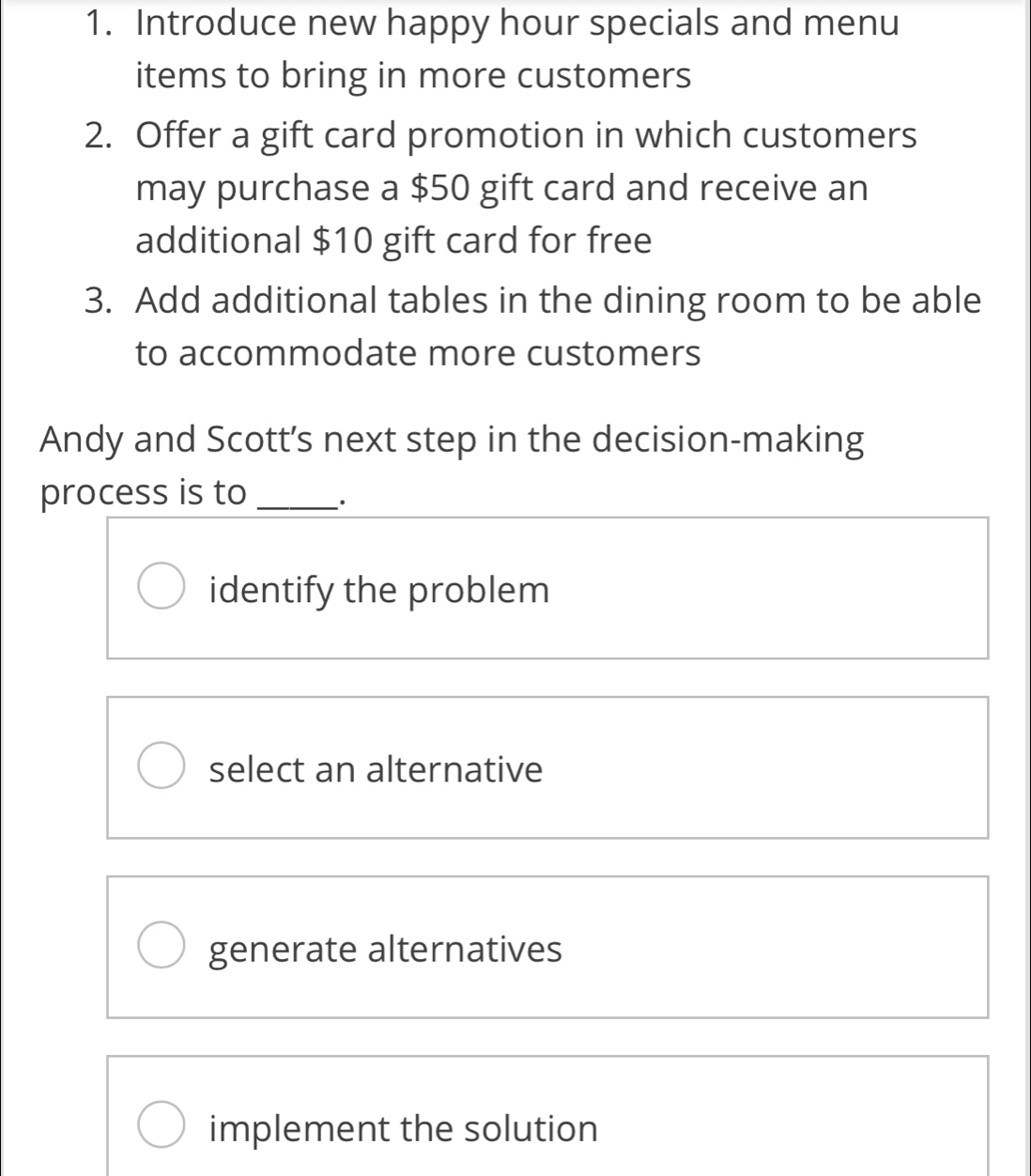Pick 'implement the solution' option

click(162, 1126)
